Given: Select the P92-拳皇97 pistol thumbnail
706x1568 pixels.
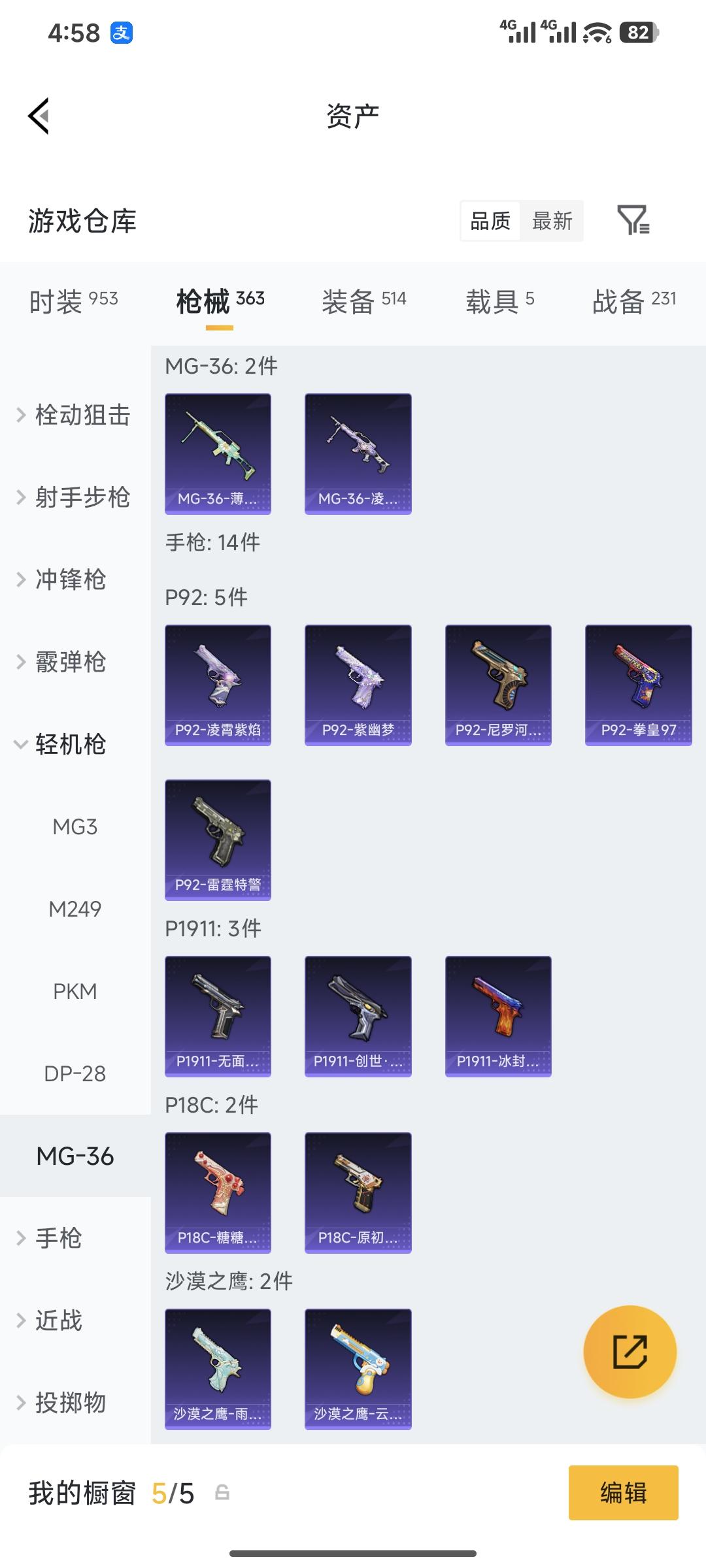Looking at the screenshot, I should [637, 683].
